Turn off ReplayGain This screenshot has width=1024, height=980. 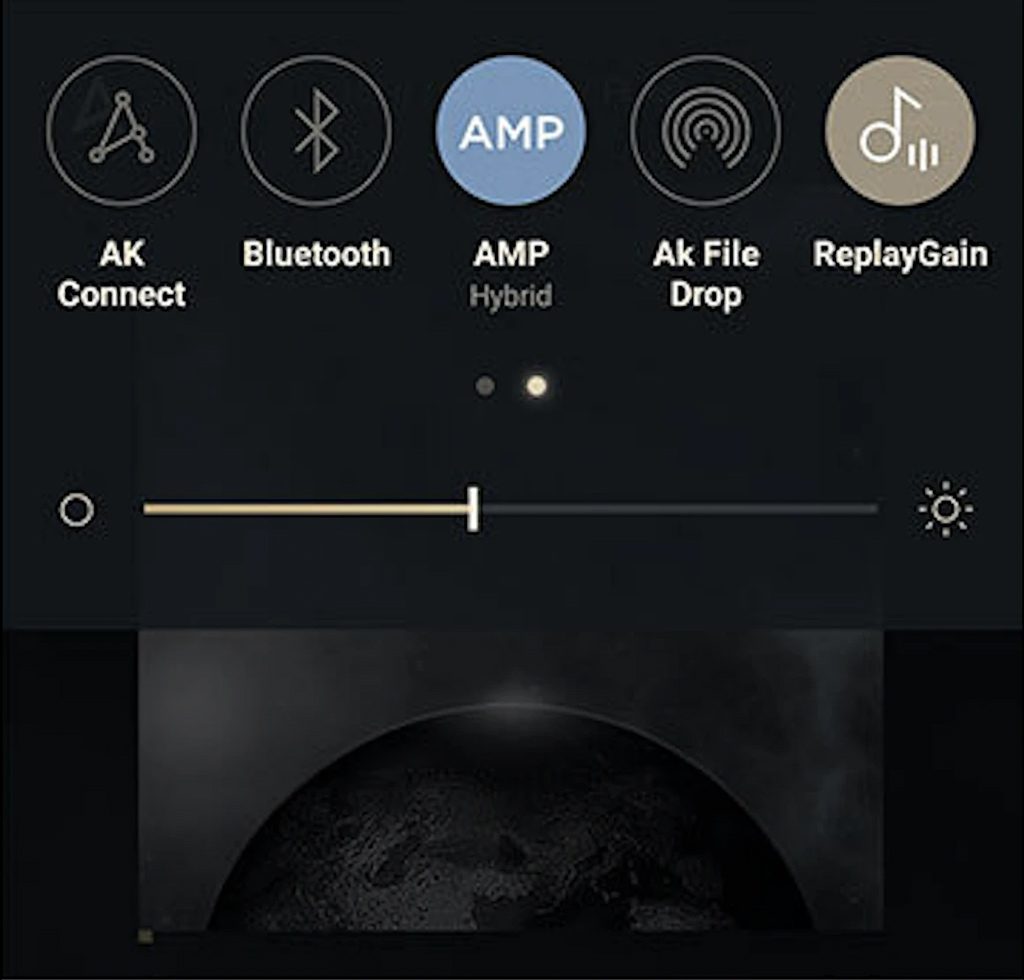tap(899, 131)
